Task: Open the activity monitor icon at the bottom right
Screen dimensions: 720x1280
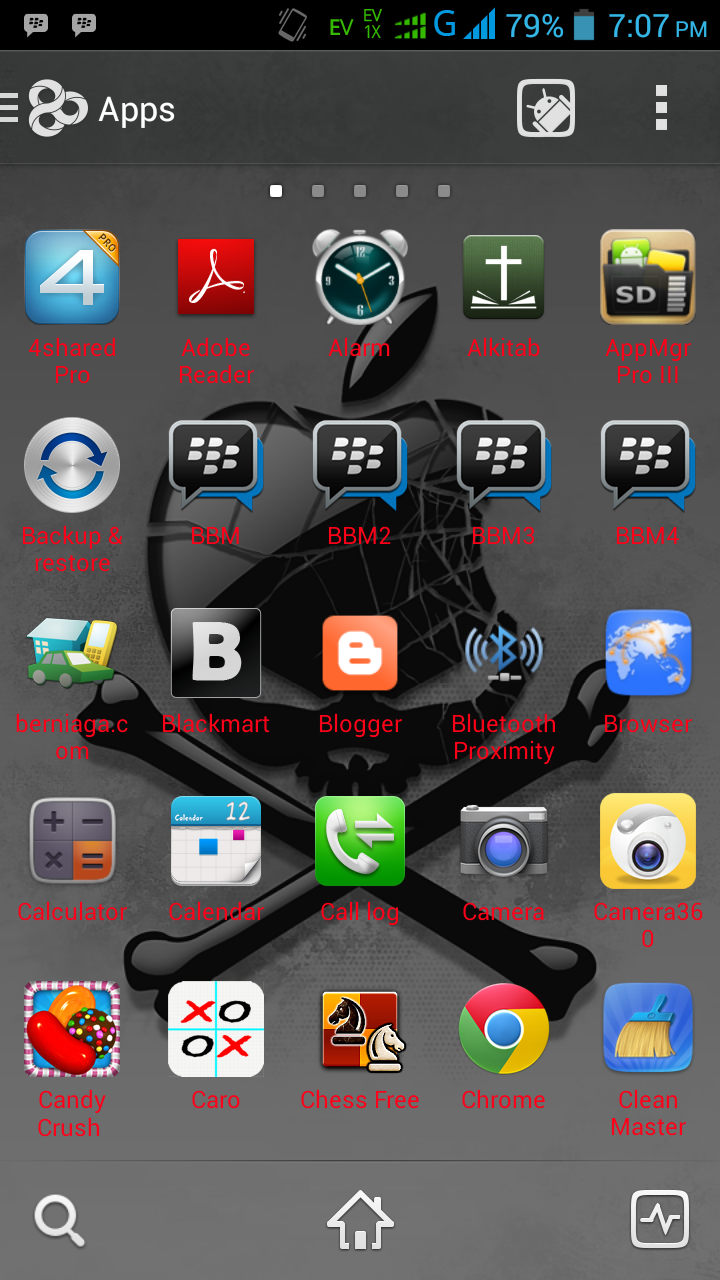Action: click(x=660, y=1220)
